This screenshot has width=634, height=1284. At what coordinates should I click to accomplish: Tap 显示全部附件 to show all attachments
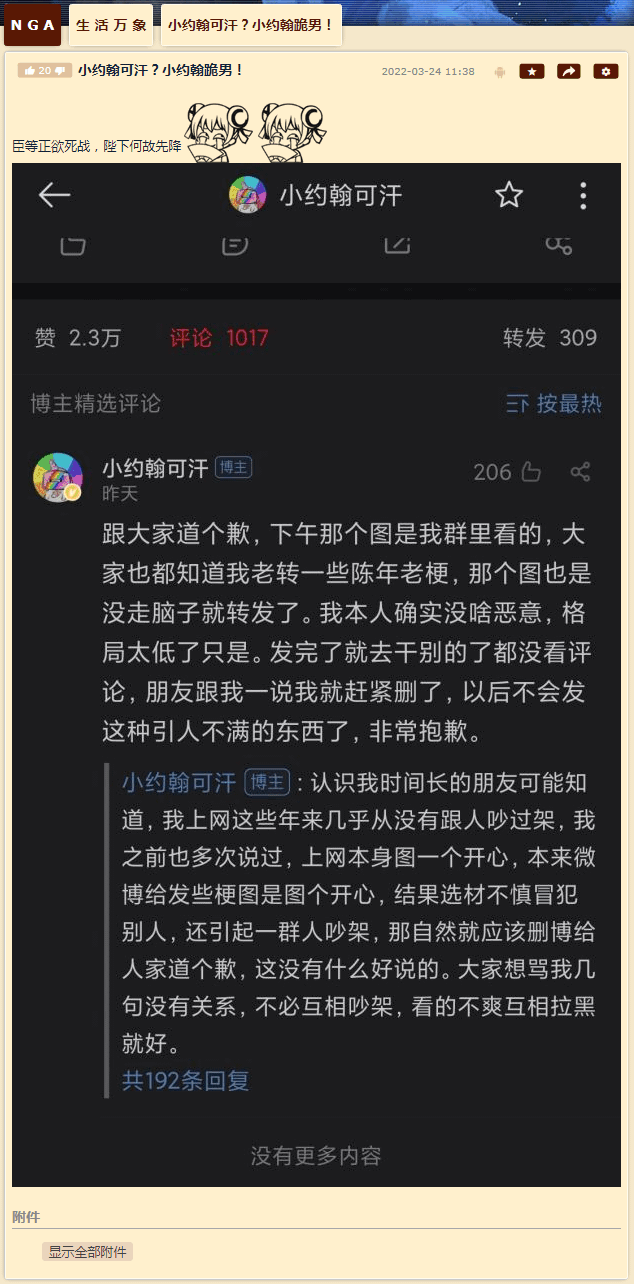[88, 1252]
